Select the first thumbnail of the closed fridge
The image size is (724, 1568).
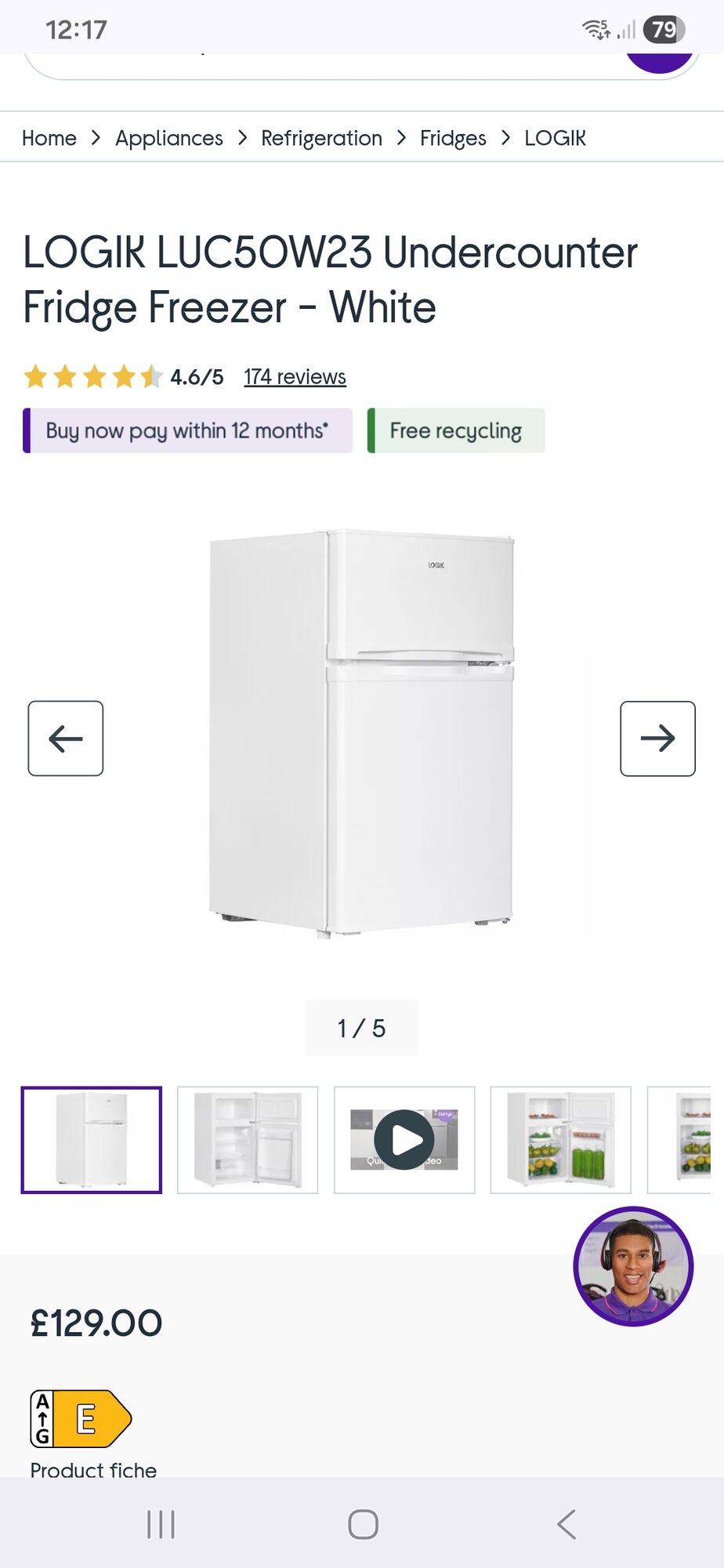click(x=92, y=1140)
